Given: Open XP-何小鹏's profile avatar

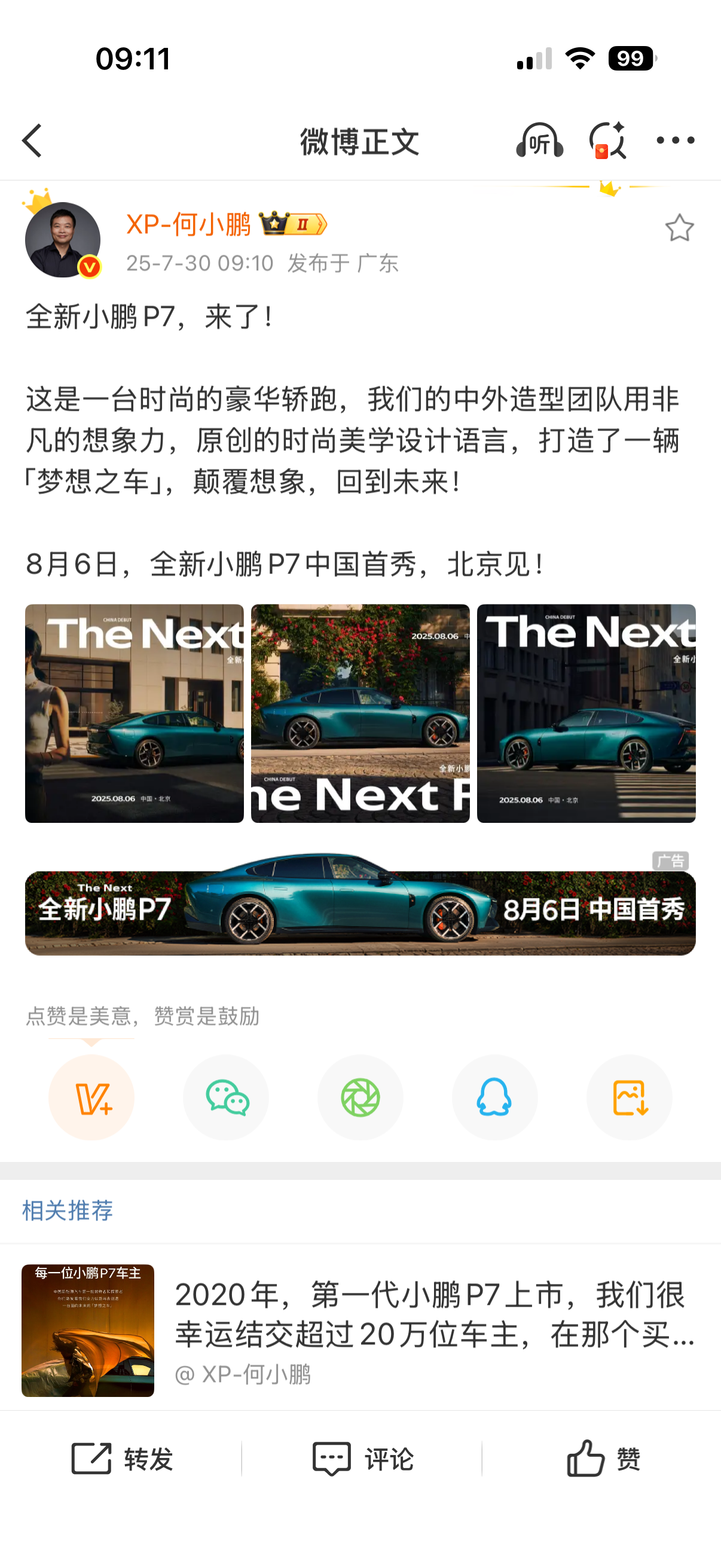Looking at the screenshot, I should click(63, 240).
